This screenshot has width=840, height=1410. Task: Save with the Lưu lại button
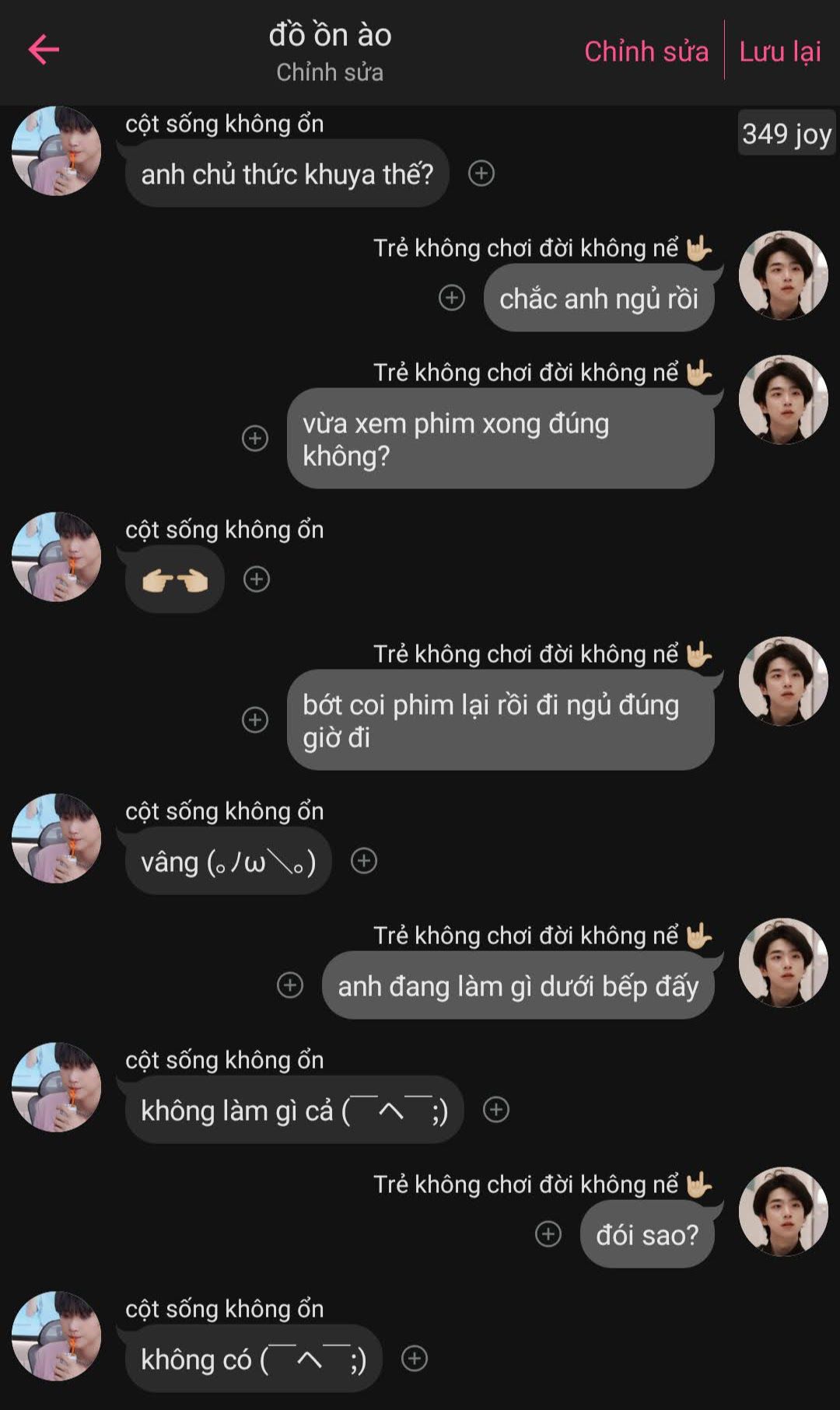[x=780, y=51]
